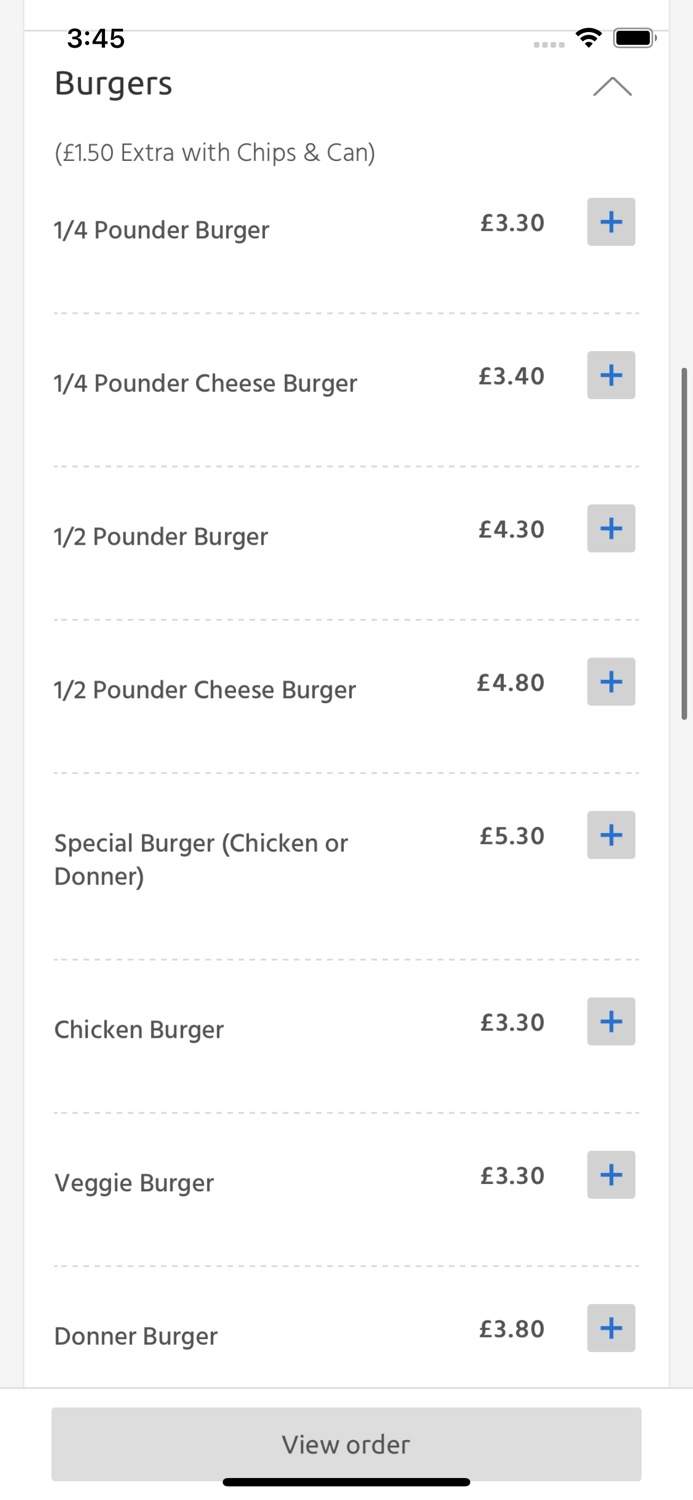
Task: Add 1/4 Pounder Burger to order
Action: 611,222
